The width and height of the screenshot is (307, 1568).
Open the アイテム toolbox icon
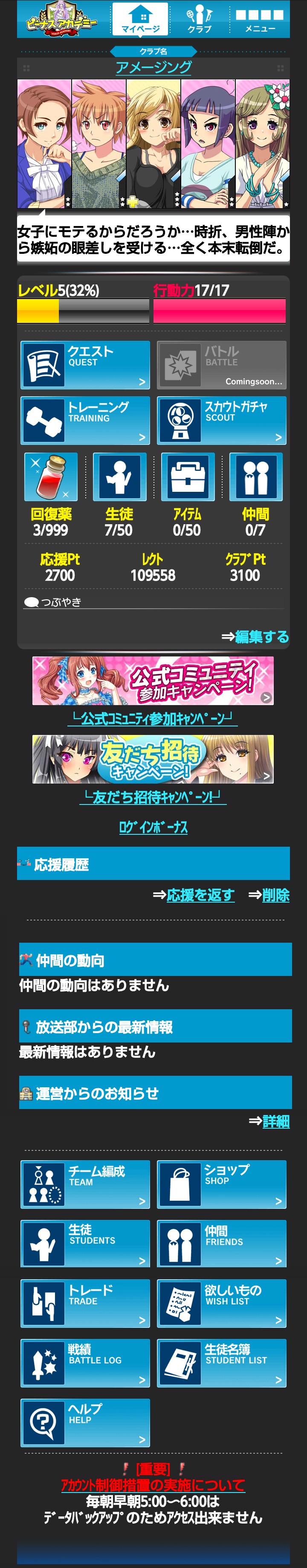pos(187,476)
